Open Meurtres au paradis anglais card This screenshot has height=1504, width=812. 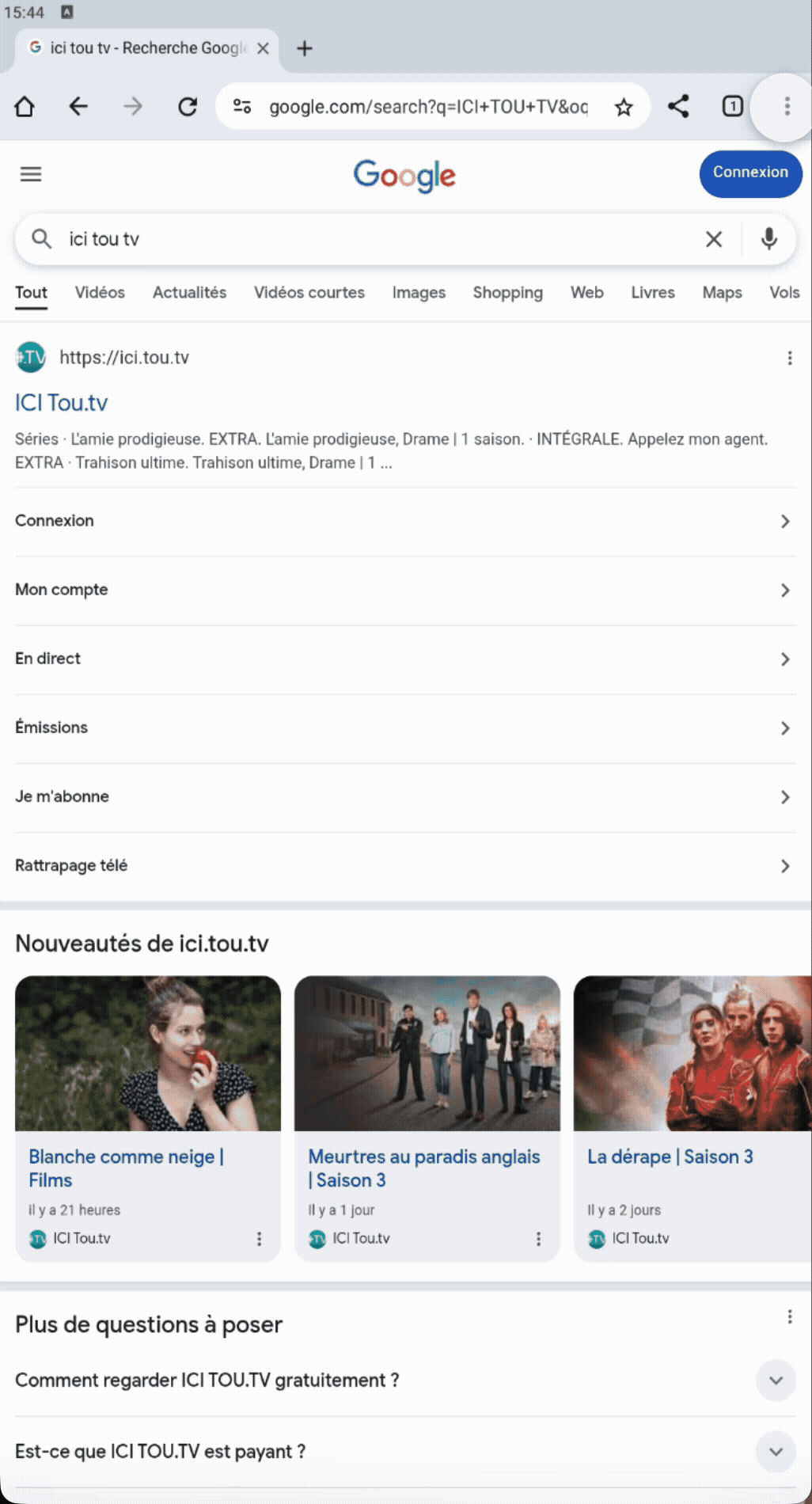point(424,1168)
